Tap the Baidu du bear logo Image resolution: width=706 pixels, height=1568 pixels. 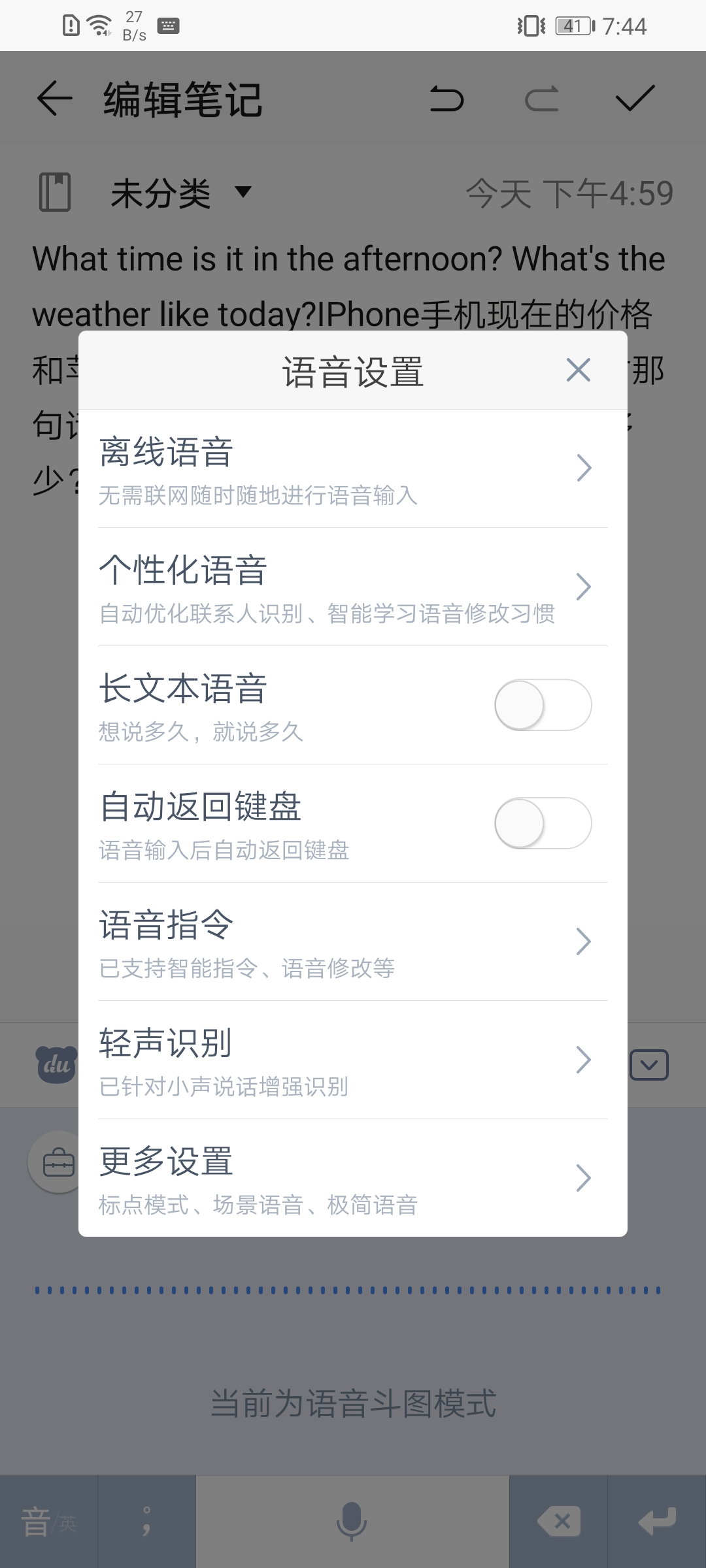tap(56, 1064)
